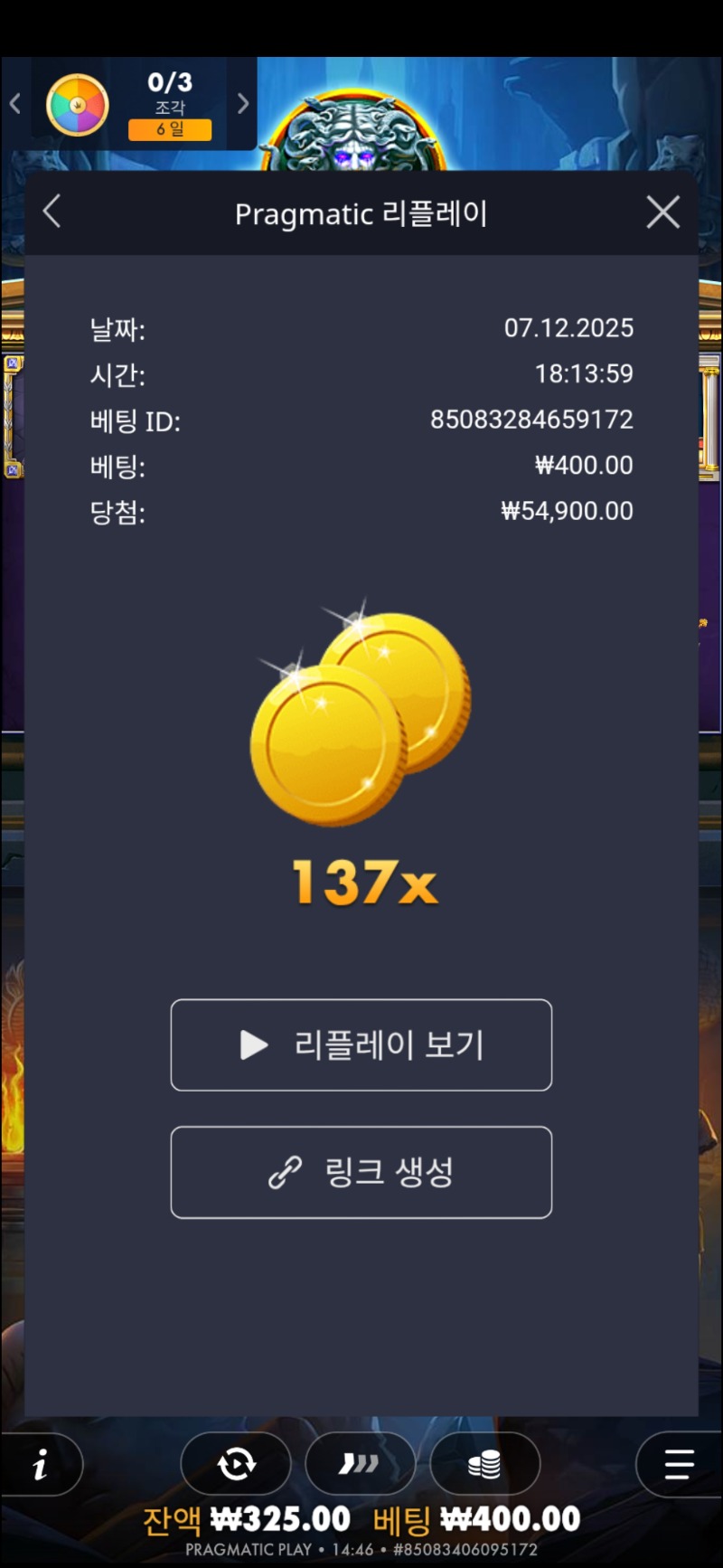
Task: Tap the play button to watch the replay
Action: [361, 1045]
